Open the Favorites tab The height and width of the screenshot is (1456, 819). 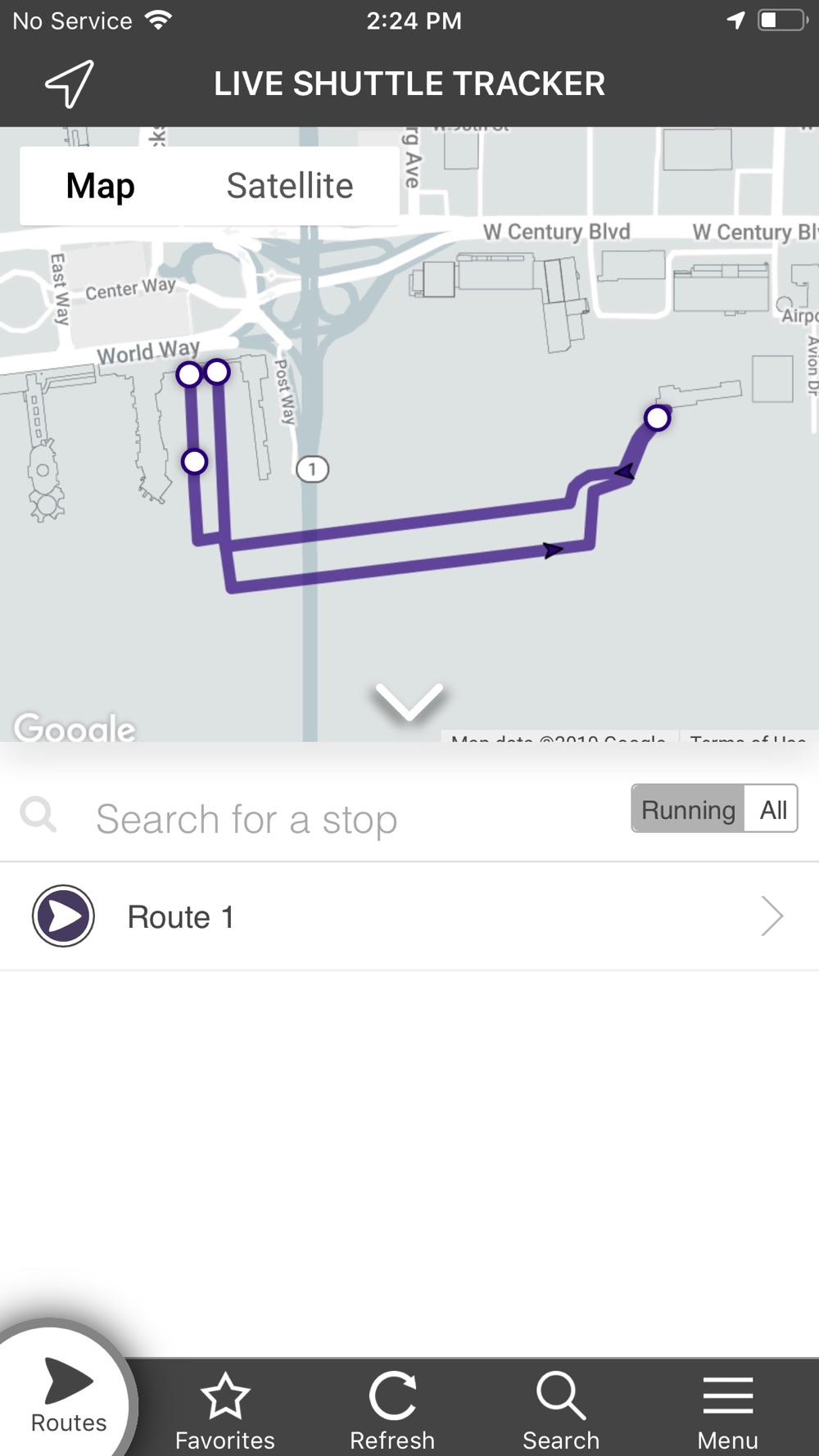(225, 1412)
